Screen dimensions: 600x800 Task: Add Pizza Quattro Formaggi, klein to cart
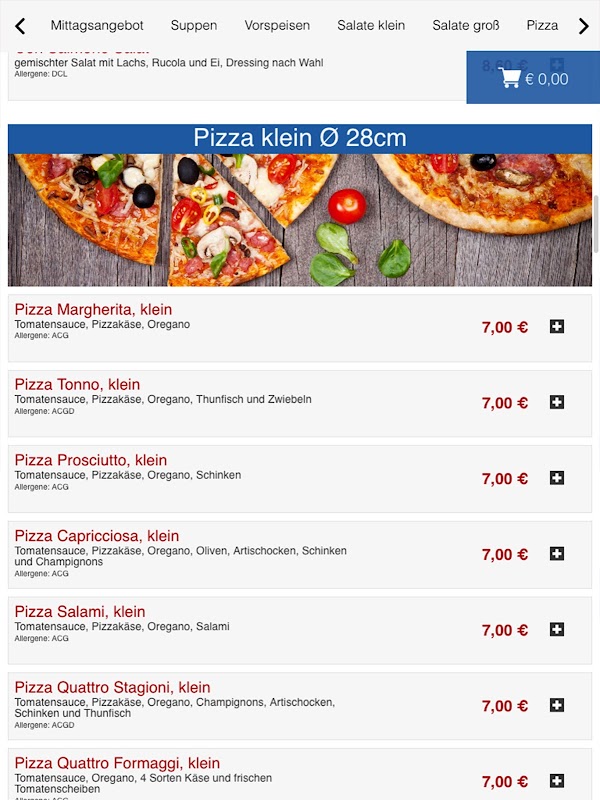557,781
